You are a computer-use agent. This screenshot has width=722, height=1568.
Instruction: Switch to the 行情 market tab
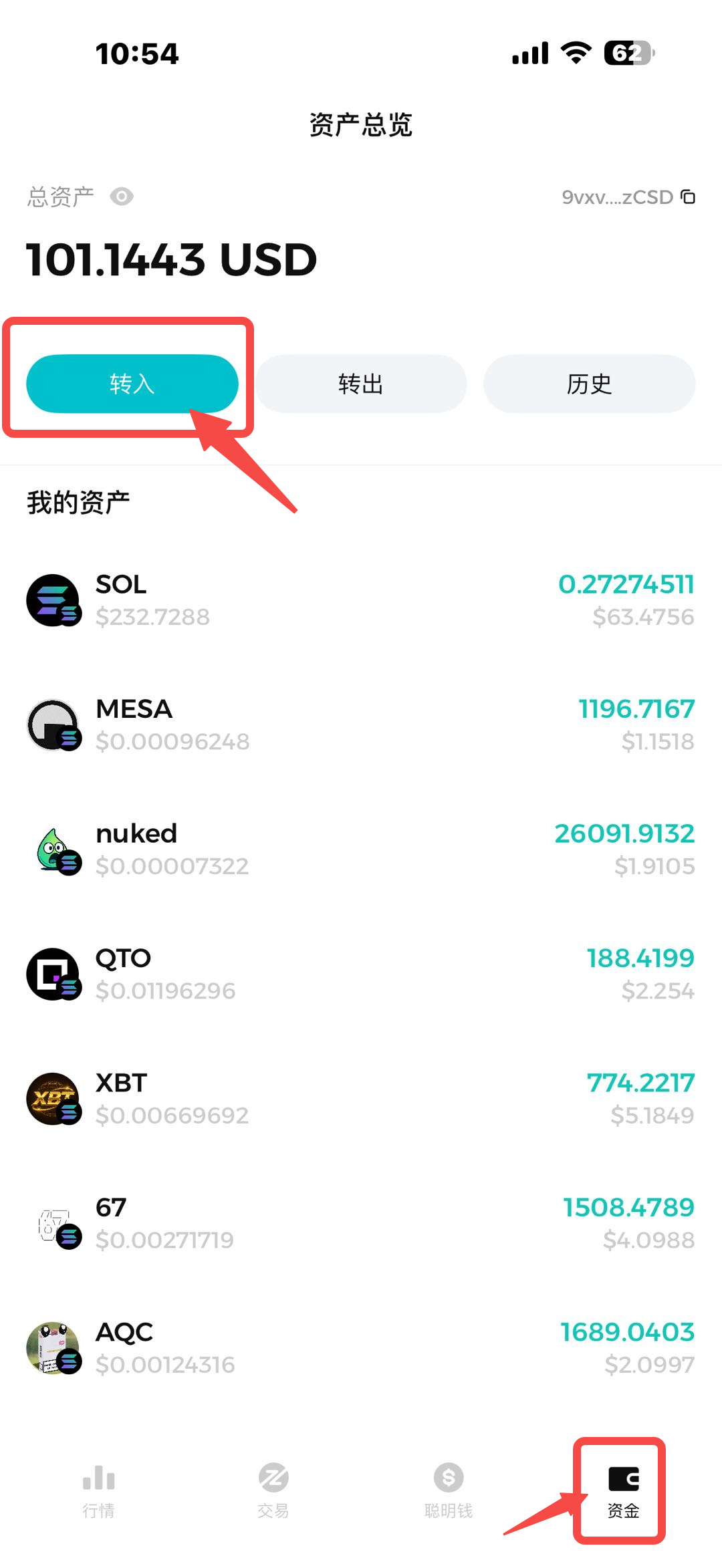pos(98,1490)
